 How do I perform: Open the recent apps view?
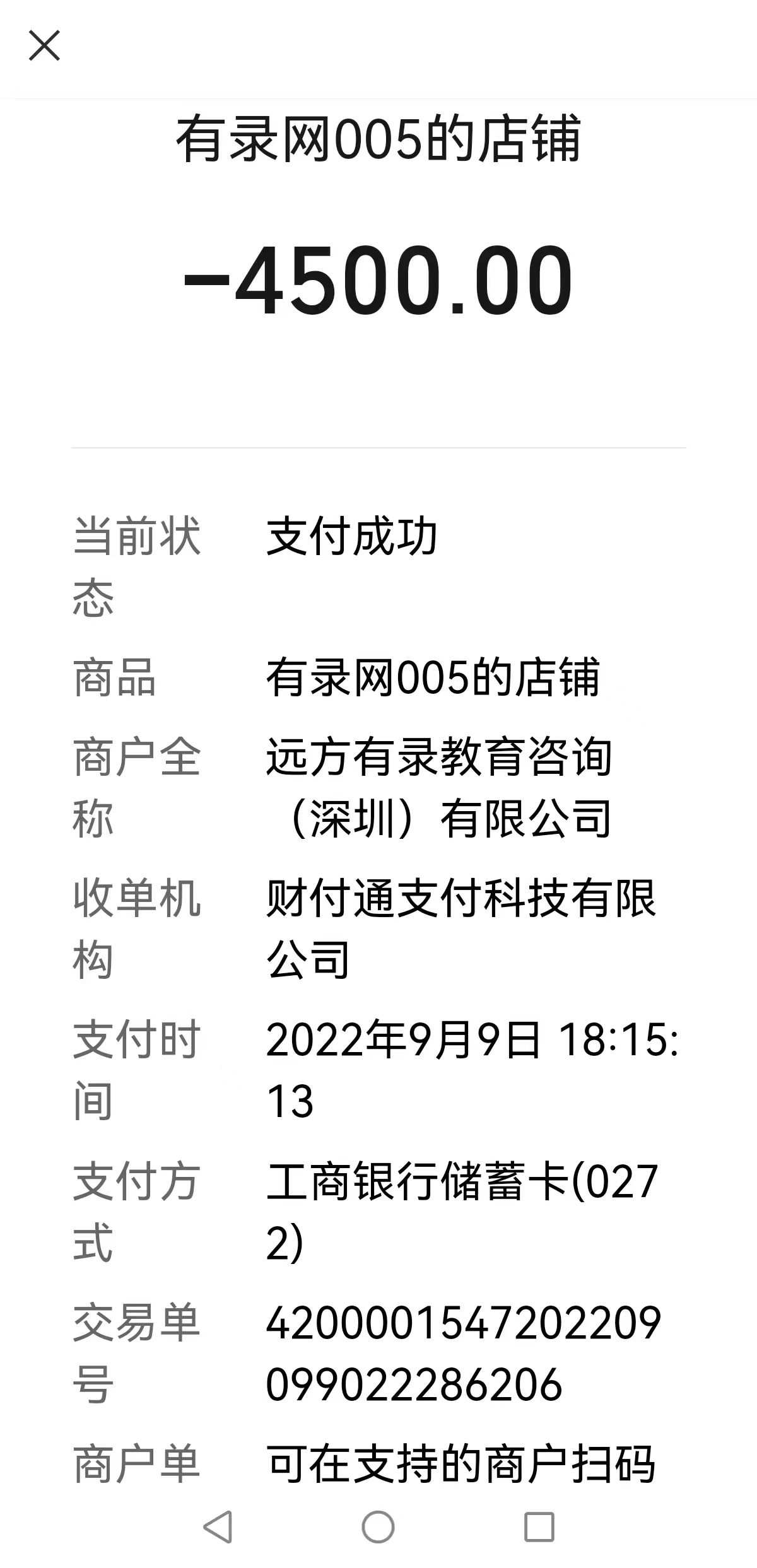pos(539,1527)
